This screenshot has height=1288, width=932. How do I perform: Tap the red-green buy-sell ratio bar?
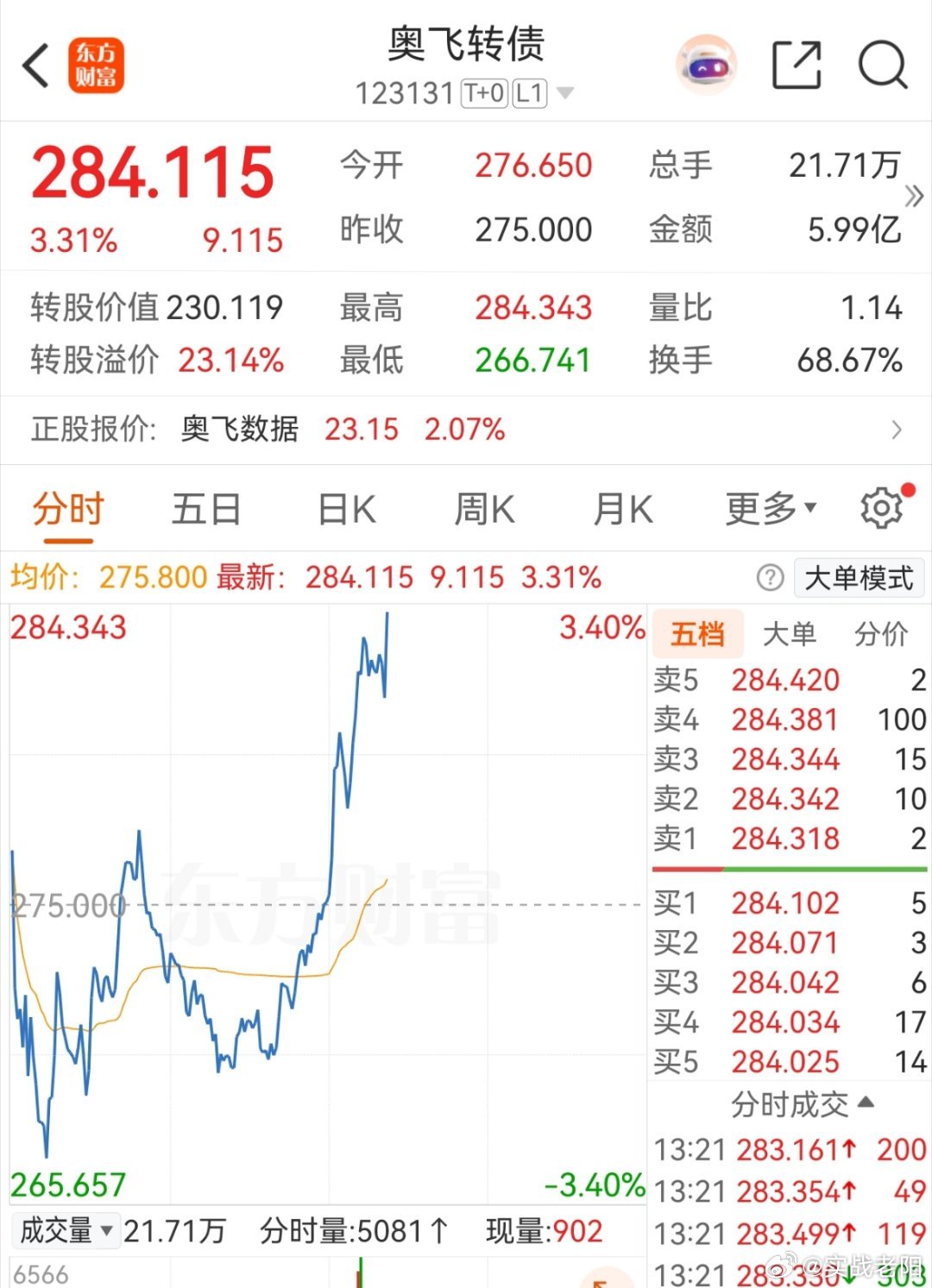(x=788, y=870)
